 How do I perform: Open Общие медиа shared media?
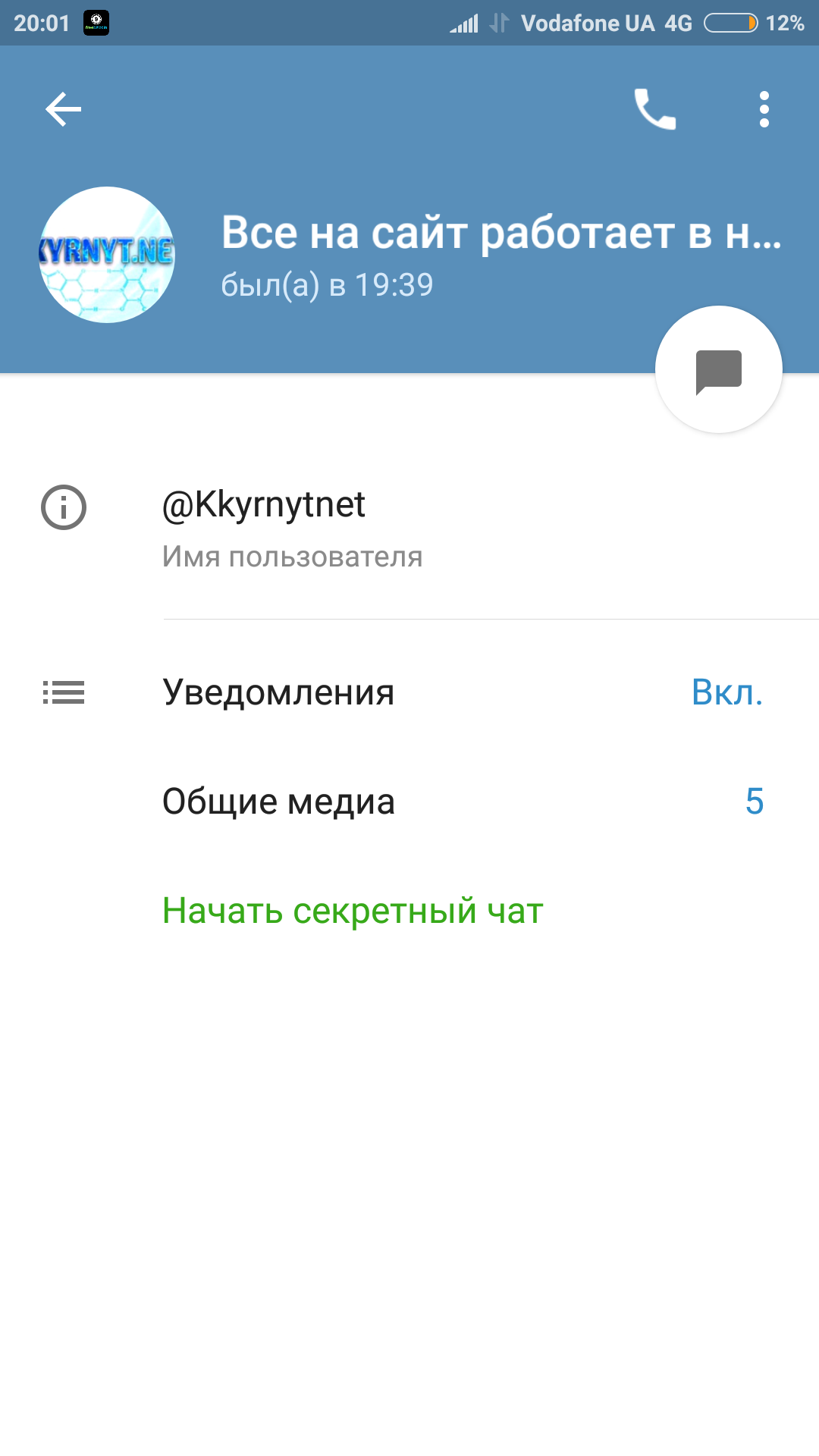[409, 802]
